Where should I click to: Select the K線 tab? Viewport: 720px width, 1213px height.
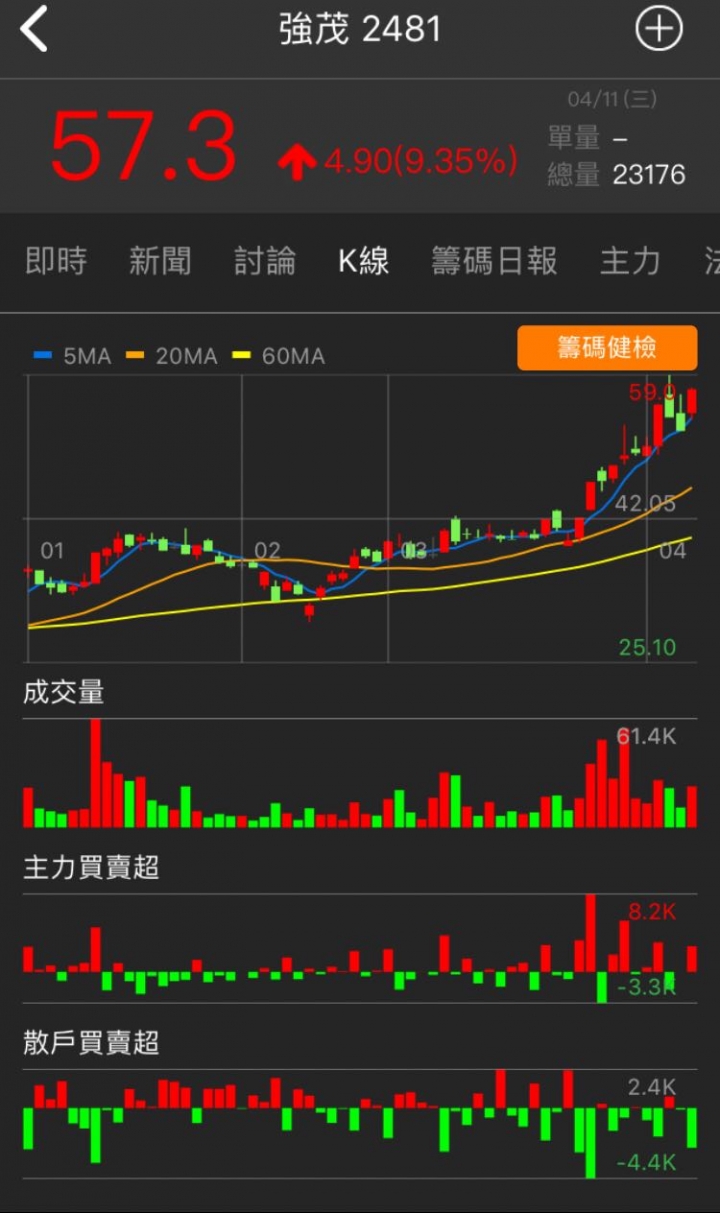pyautogui.click(x=364, y=261)
